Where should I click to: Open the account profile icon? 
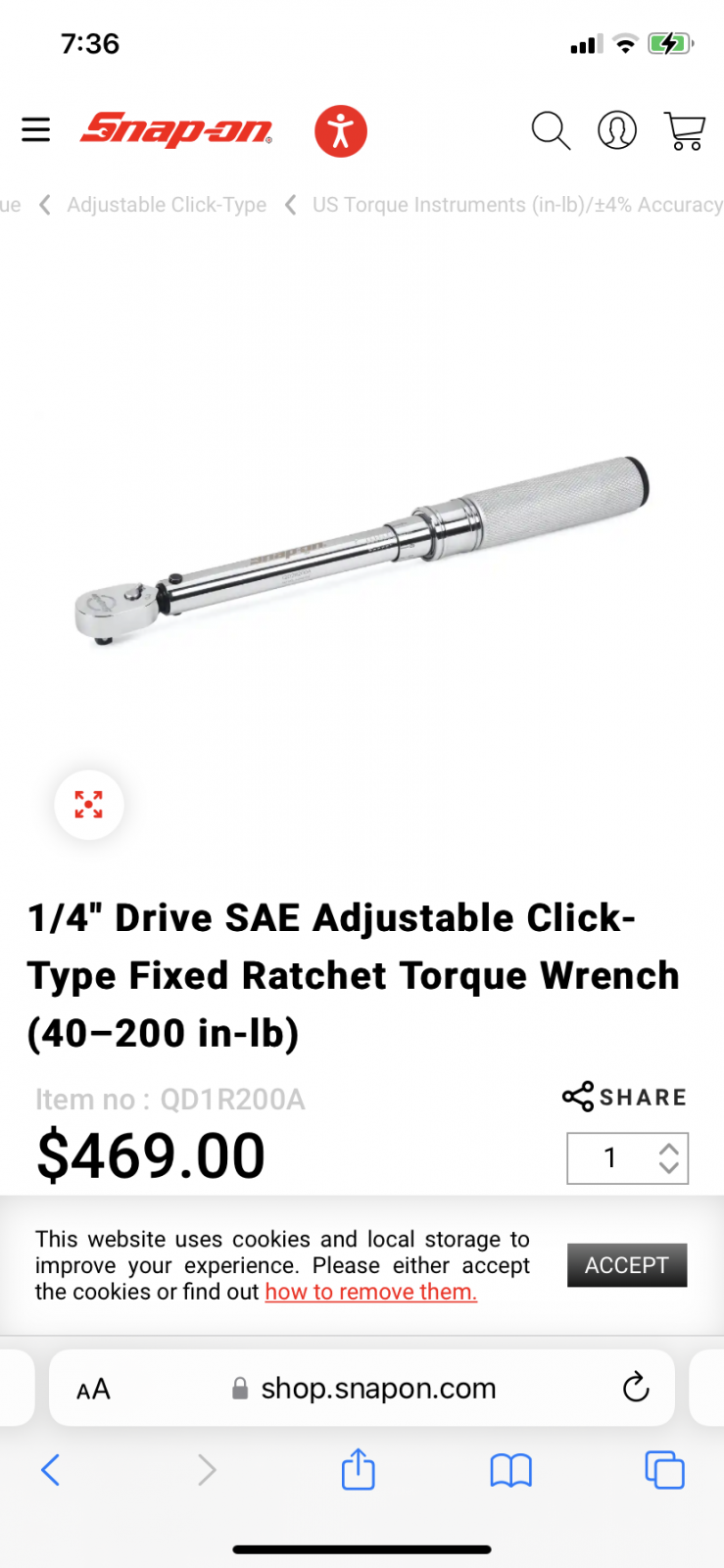click(617, 130)
